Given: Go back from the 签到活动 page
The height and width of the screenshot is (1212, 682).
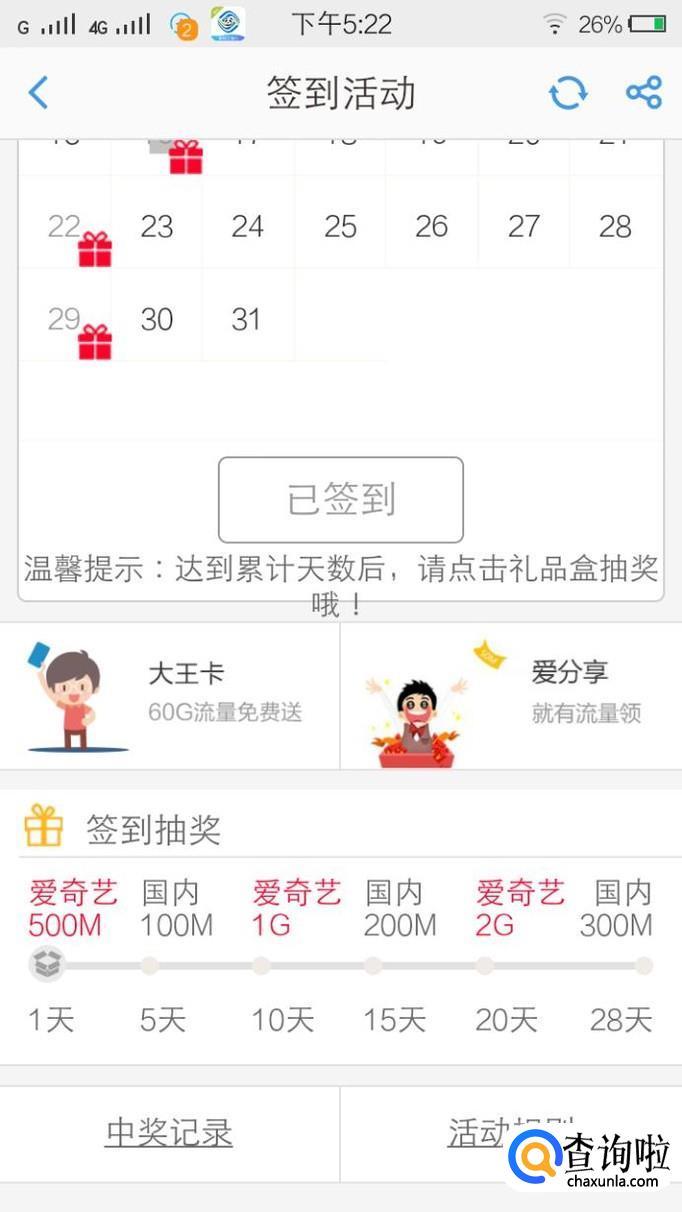Looking at the screenshot, I should pyautogui.click(x=38, y=93).
